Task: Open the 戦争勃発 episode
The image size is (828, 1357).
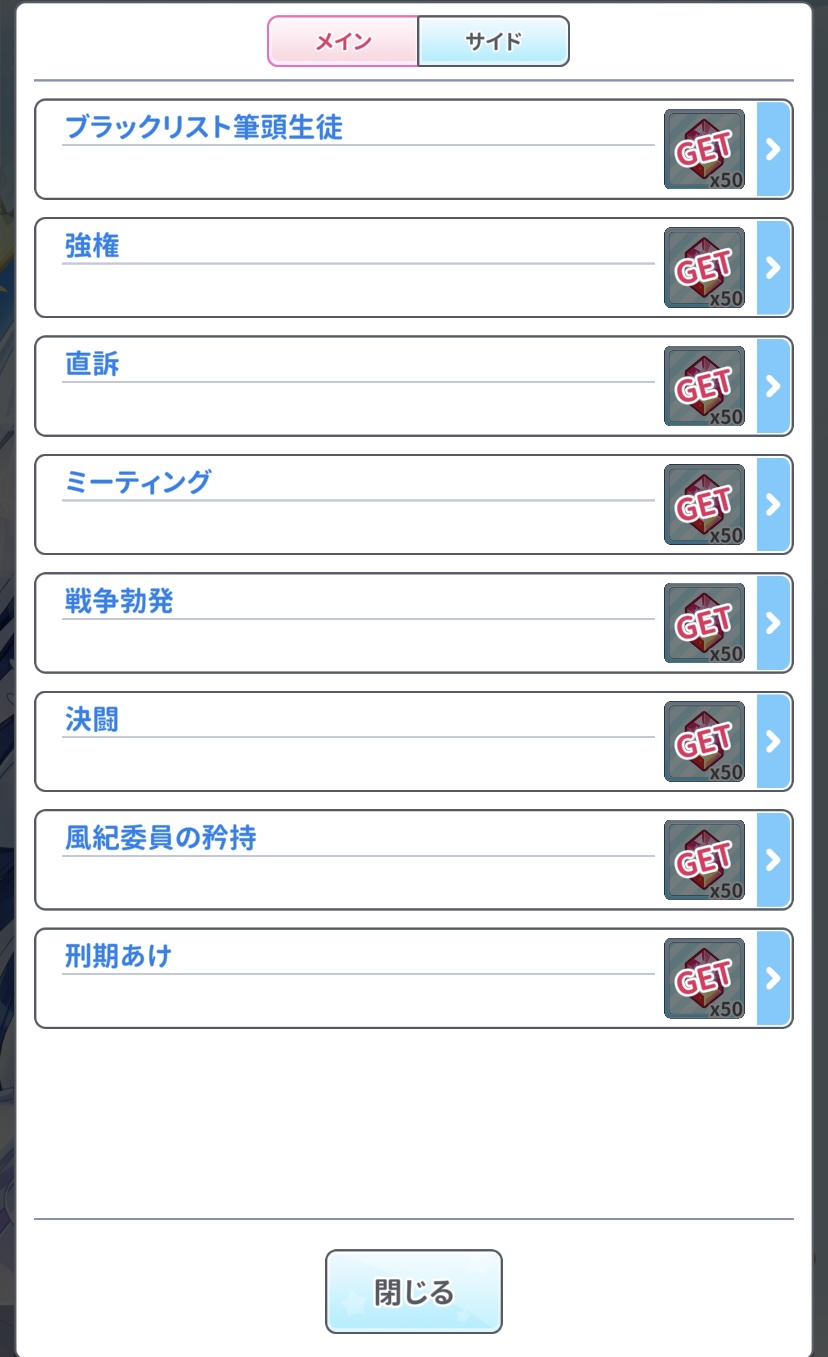Action: [414, 623]
